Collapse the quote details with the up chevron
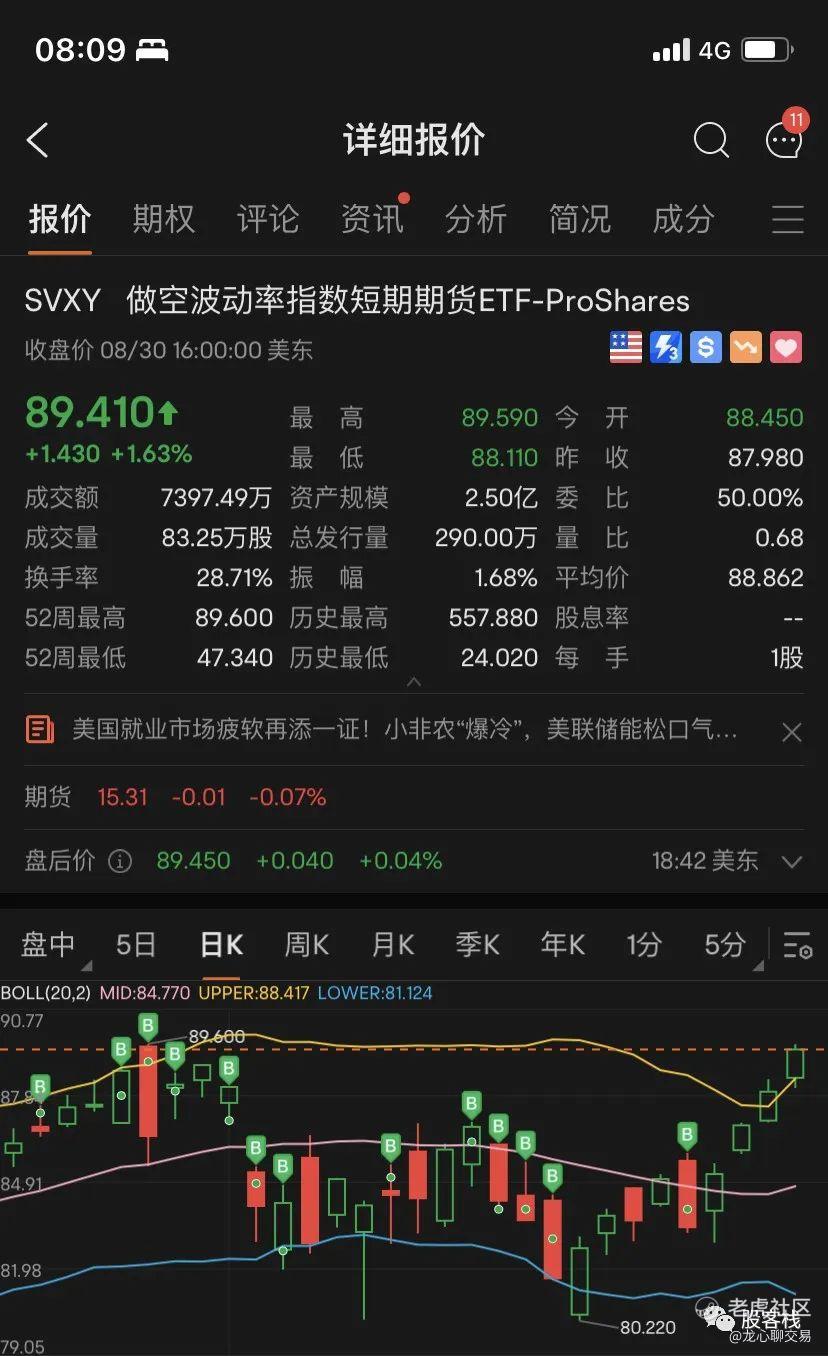The image size is (828, 1356). 414,682
